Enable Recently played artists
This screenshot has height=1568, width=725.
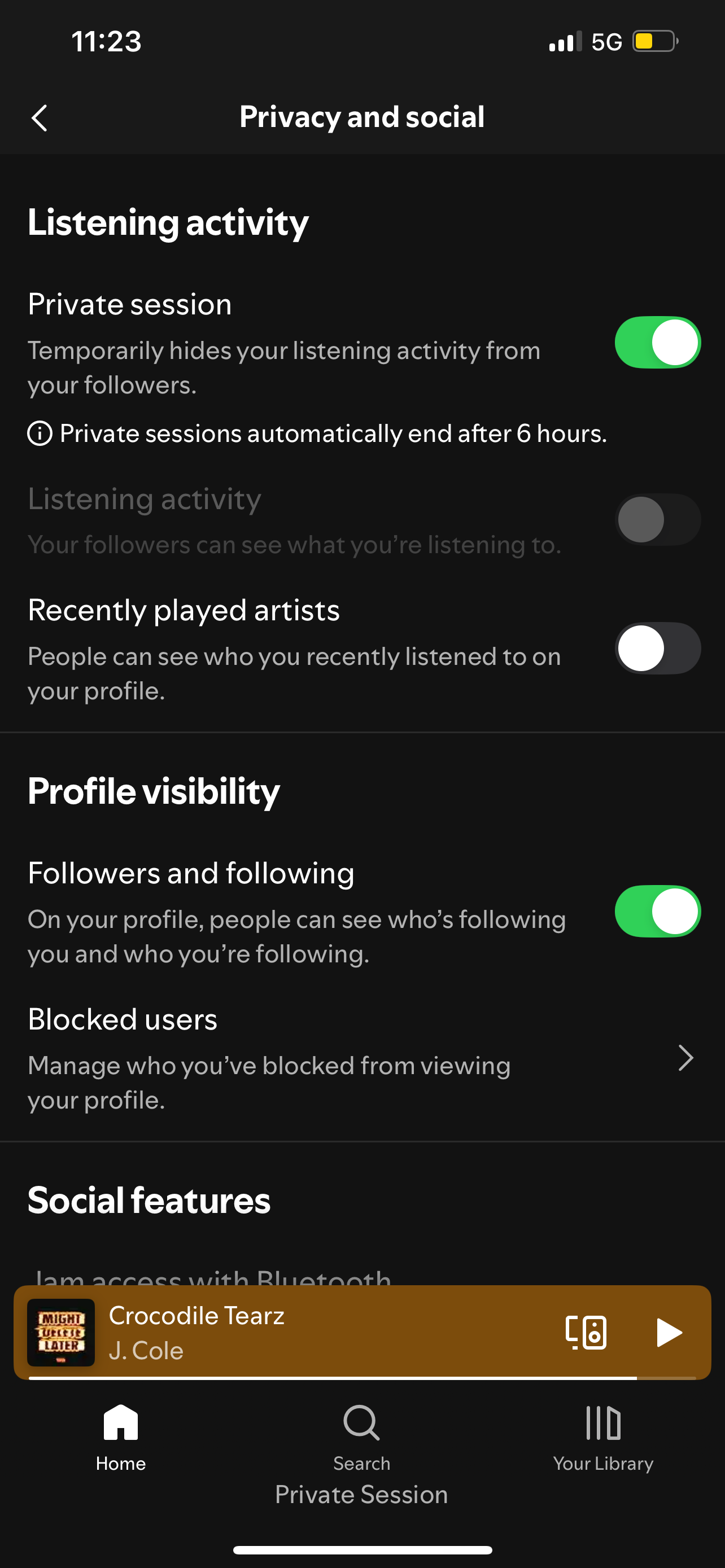pos(657,649)
